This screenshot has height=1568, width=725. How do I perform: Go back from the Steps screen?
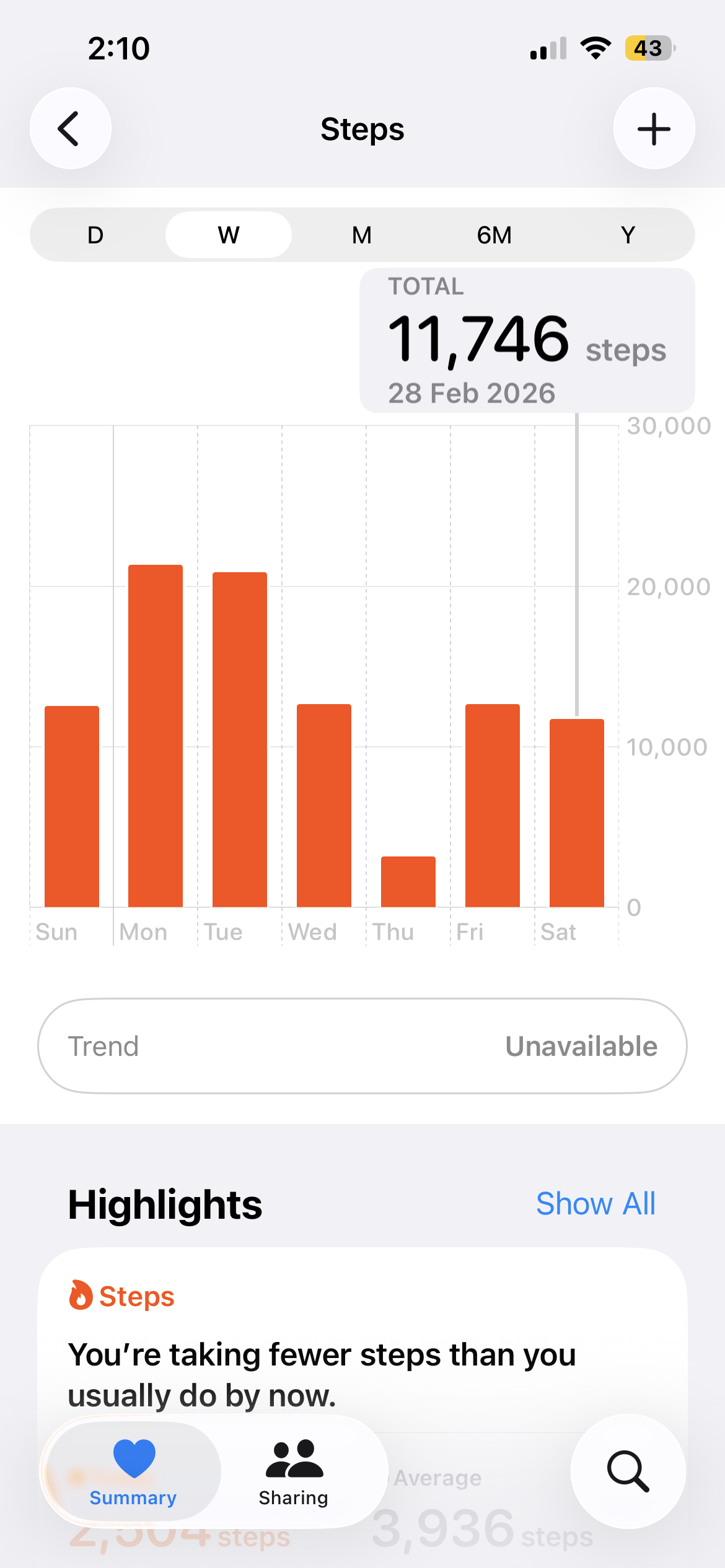[x=71, y=128]
